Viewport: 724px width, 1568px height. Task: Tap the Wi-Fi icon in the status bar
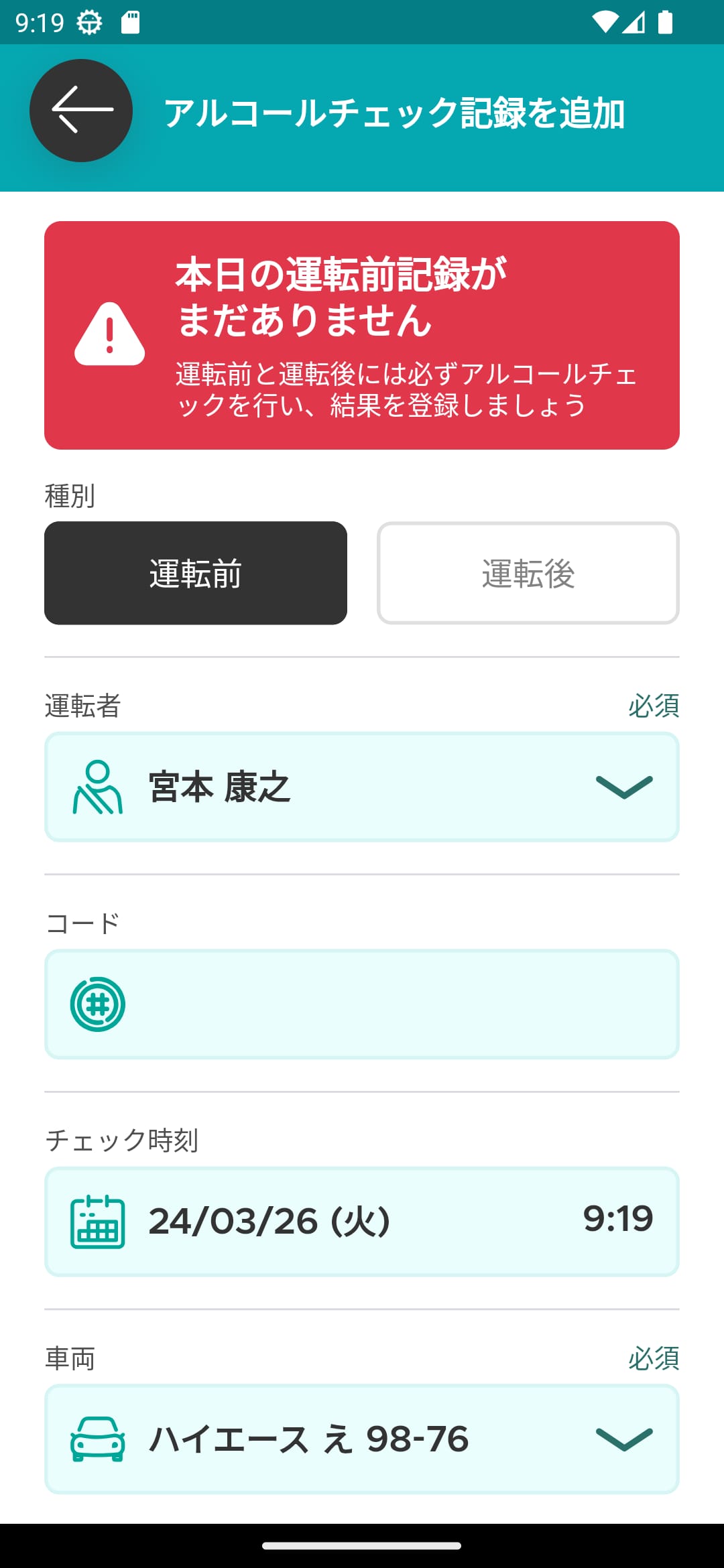click(607, 21)
